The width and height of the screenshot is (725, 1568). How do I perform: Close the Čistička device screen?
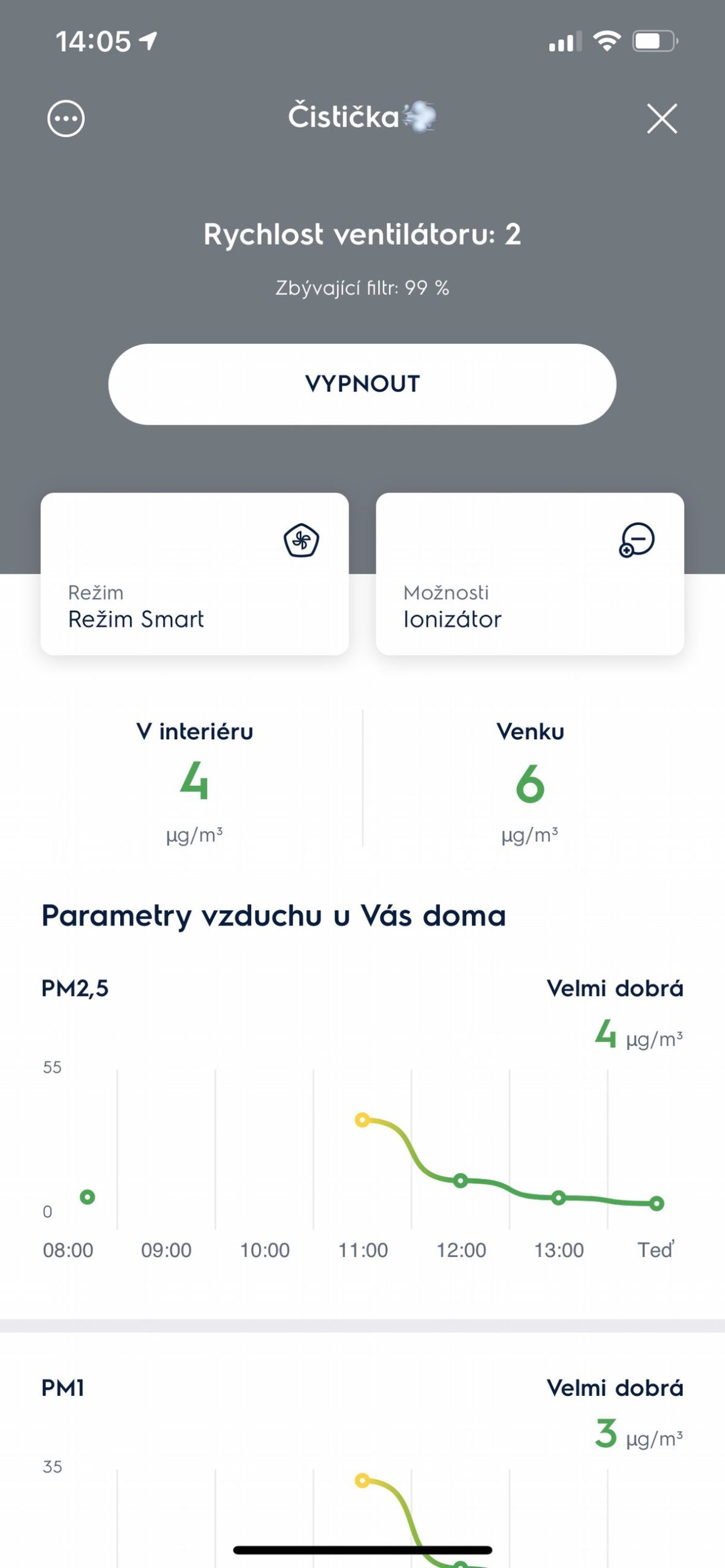[x=662, y=118]
